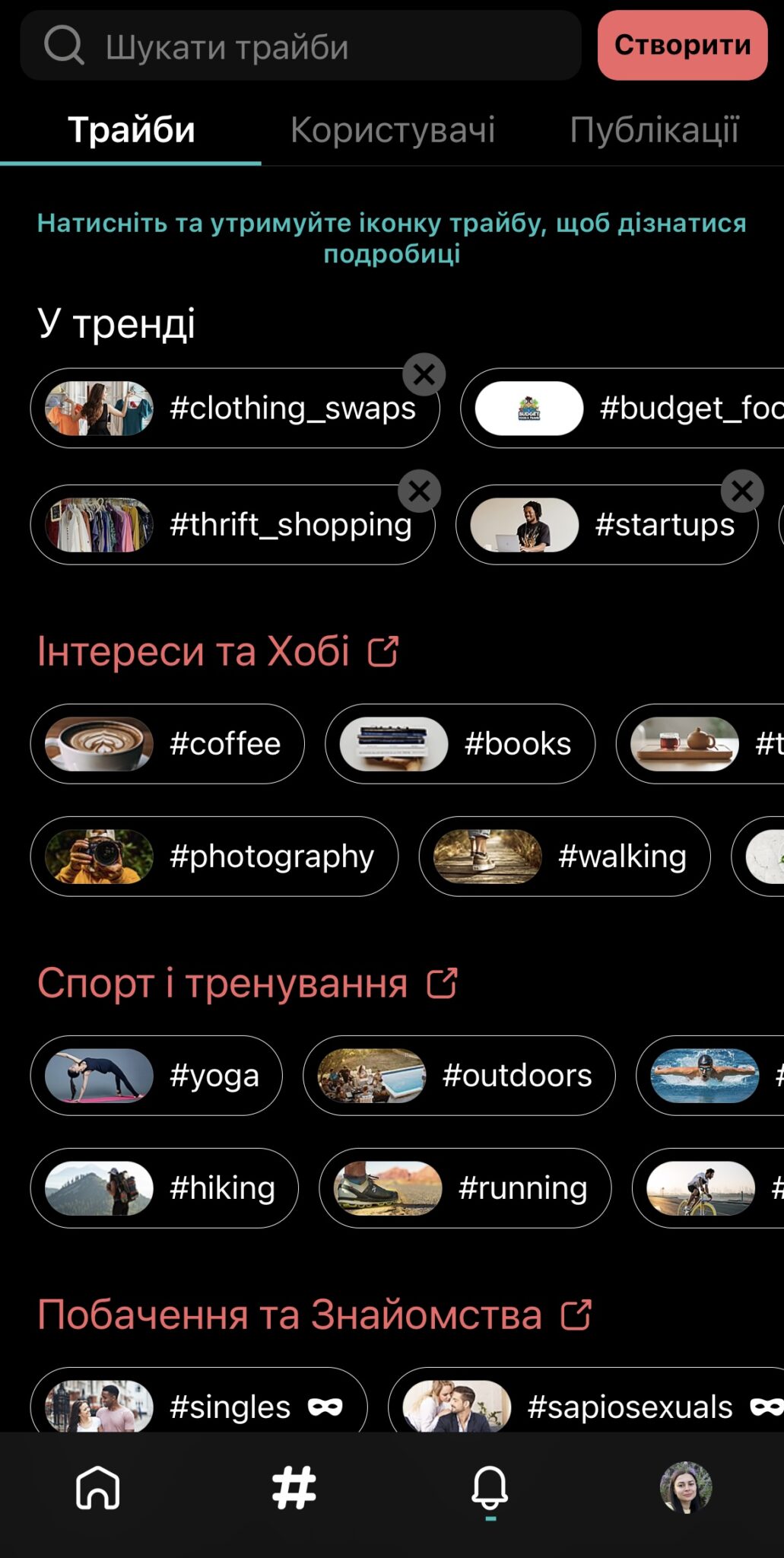Open the Шукати трайби search field

[x=300, y=46]
